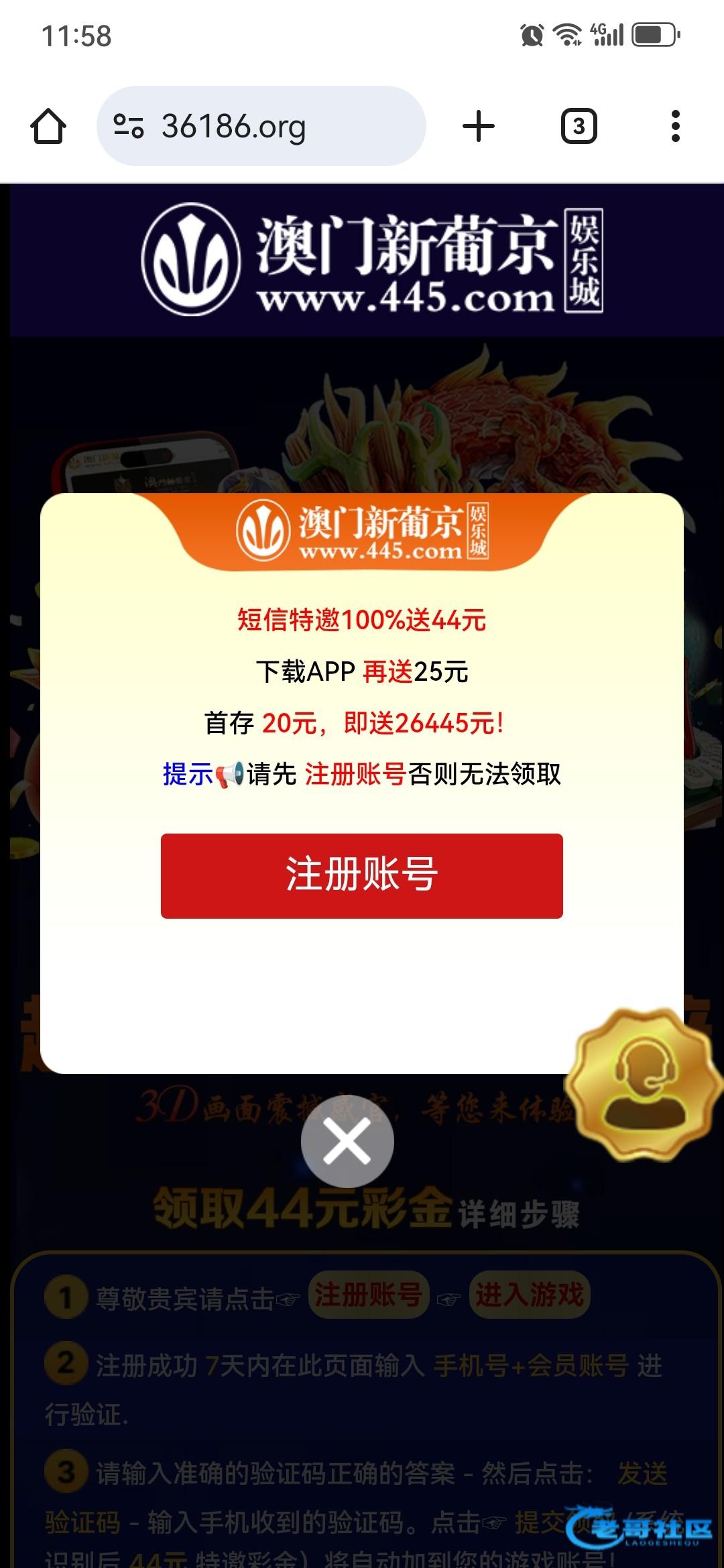This screenshot has height=1568, width=724.
Task: Open the customer service headset badge
Action: (644, 1085)
